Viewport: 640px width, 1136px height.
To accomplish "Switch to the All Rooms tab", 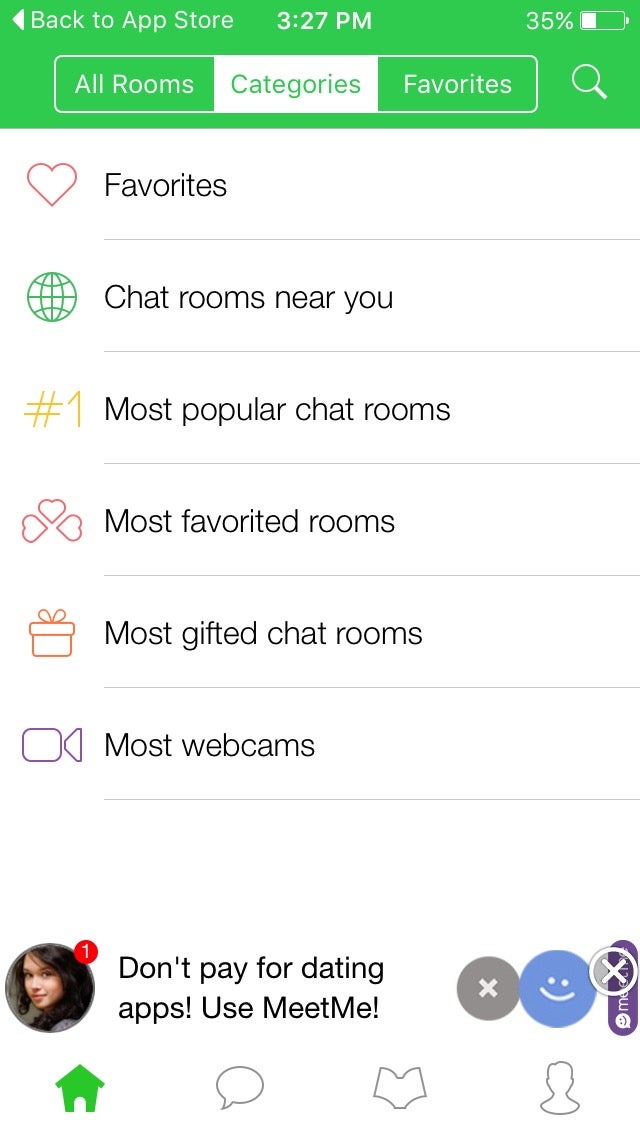I will tap(134, 84).
